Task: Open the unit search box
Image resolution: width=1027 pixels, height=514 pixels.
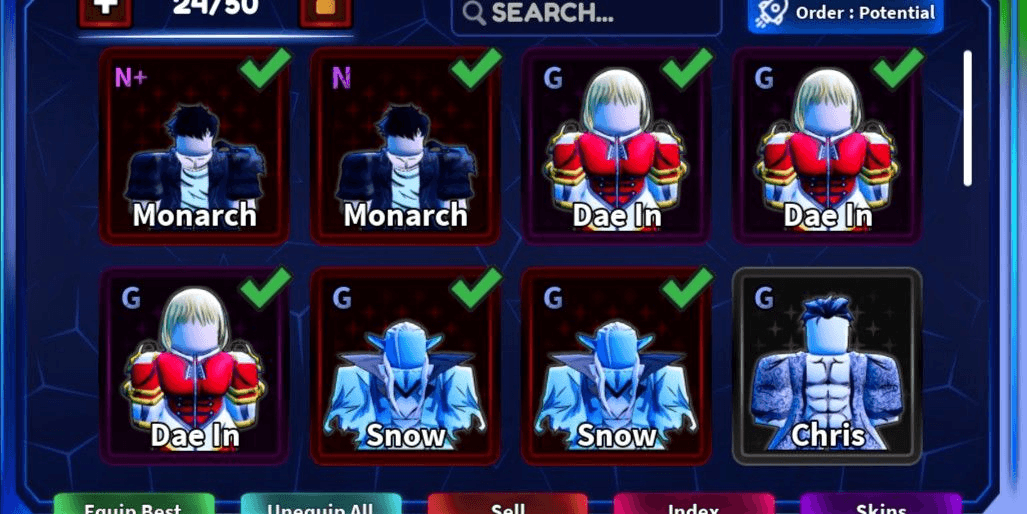Action: (x=585, y=14)
